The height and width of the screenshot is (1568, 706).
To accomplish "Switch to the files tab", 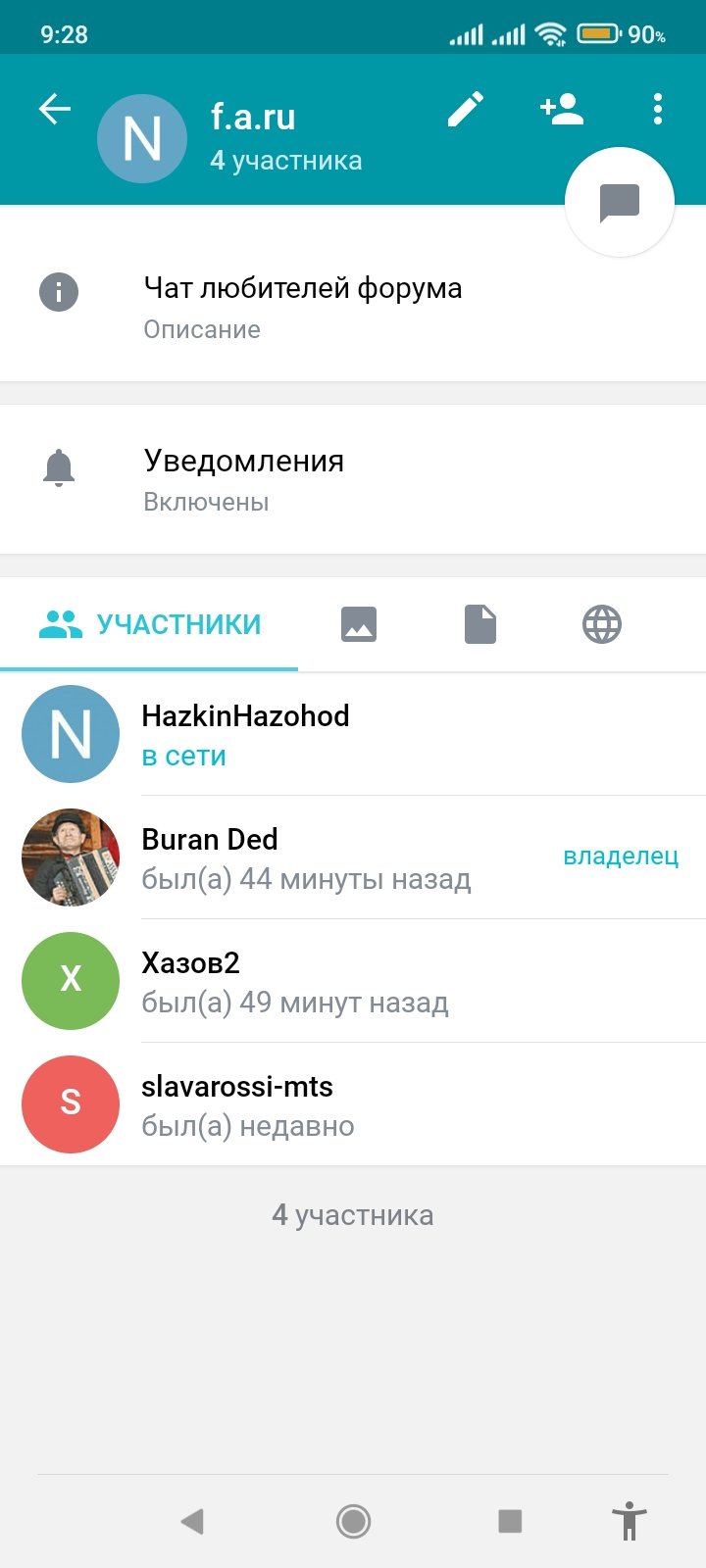I will coord(480,624).
